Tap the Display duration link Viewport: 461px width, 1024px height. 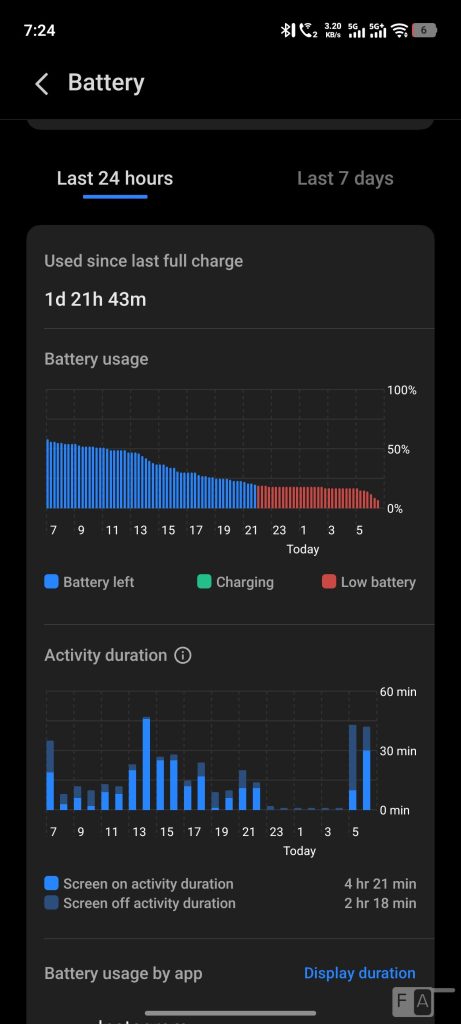click(360, 973)
